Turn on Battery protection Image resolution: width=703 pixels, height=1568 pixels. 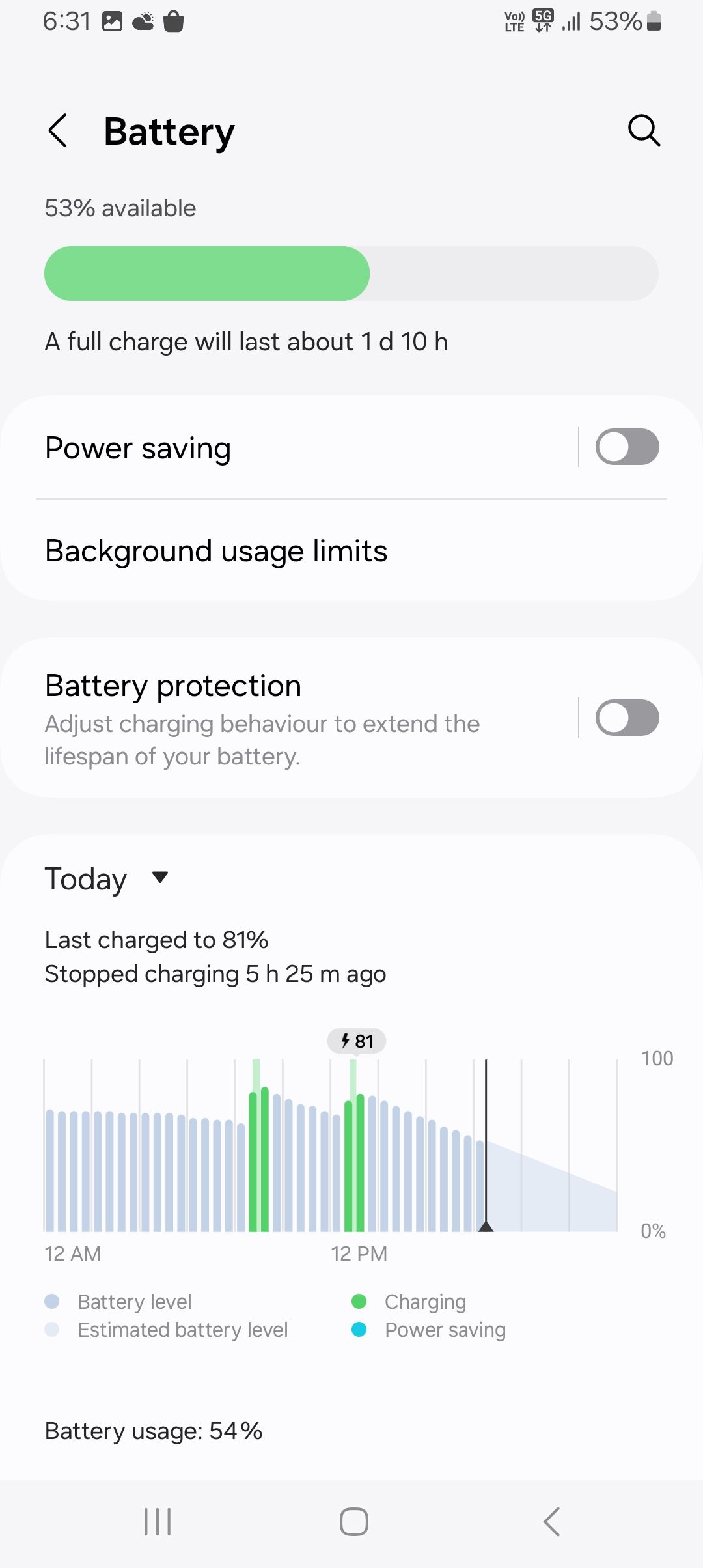coord(627,718)
